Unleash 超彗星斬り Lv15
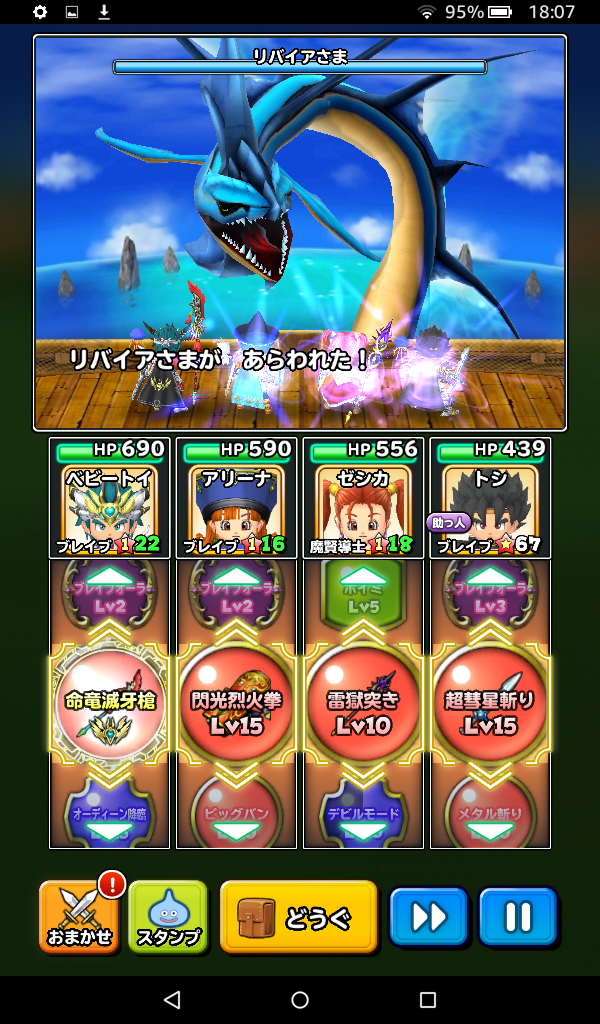The image size is (600, 1024). point(490,704)
